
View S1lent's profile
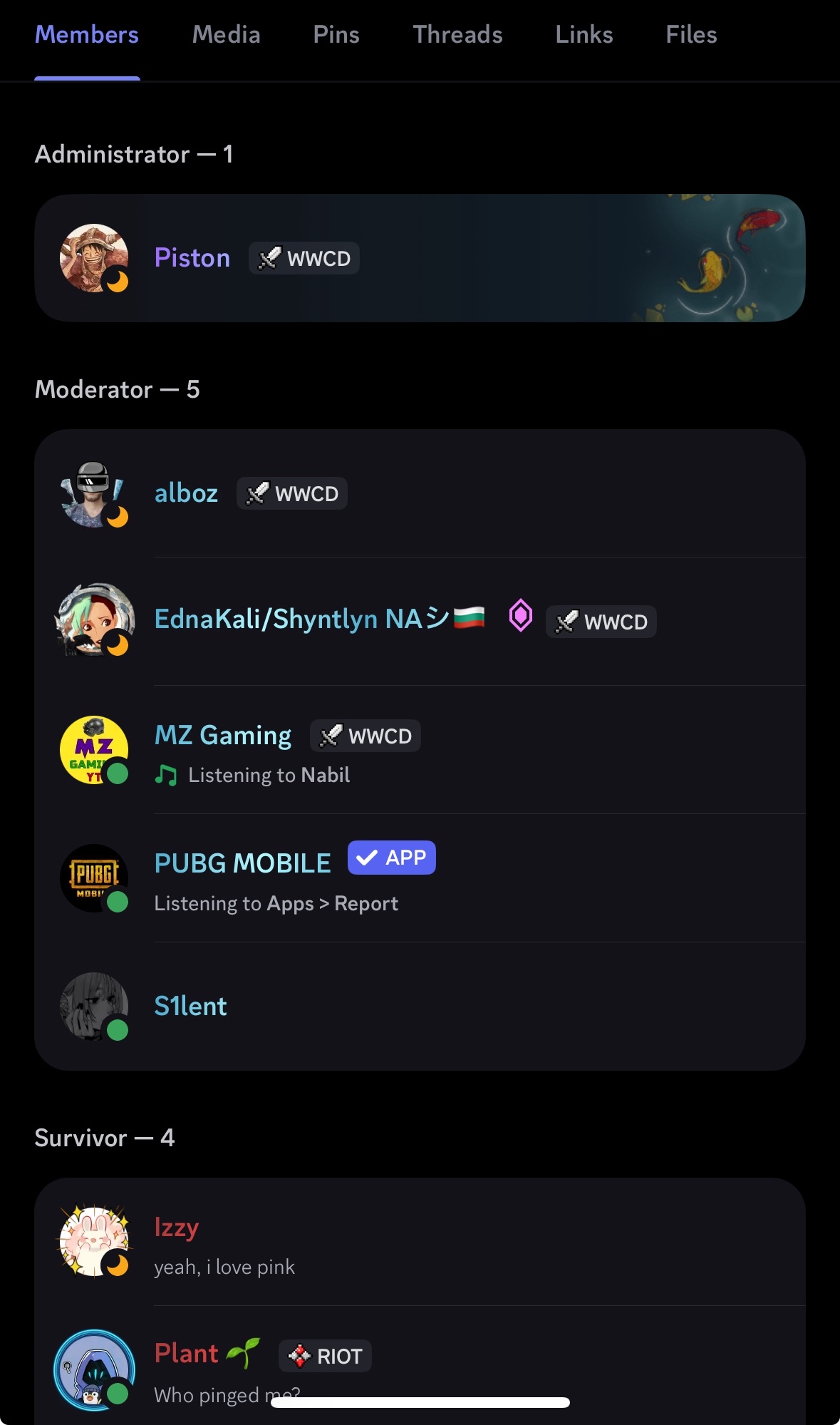(420, 1007)
